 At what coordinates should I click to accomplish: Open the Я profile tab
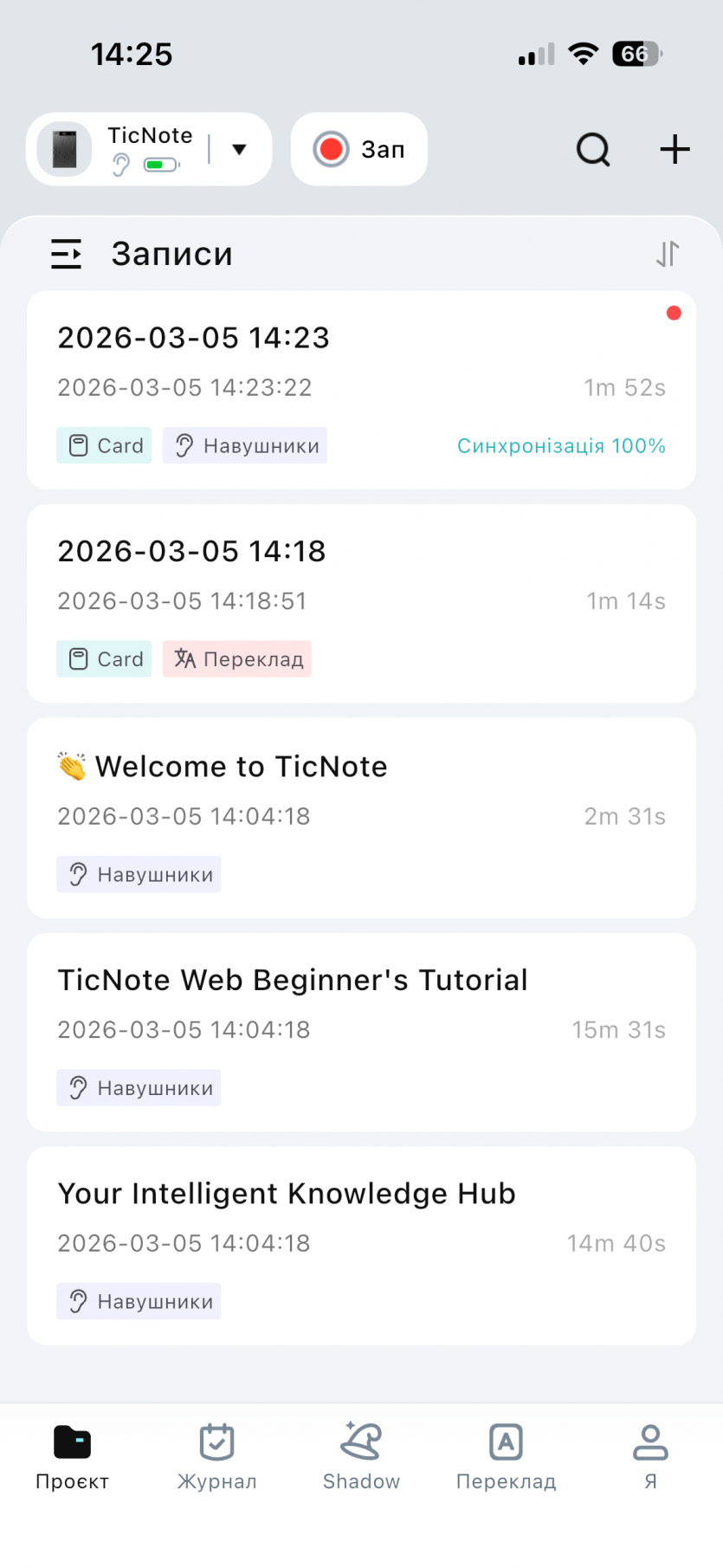coord(650,1457)
